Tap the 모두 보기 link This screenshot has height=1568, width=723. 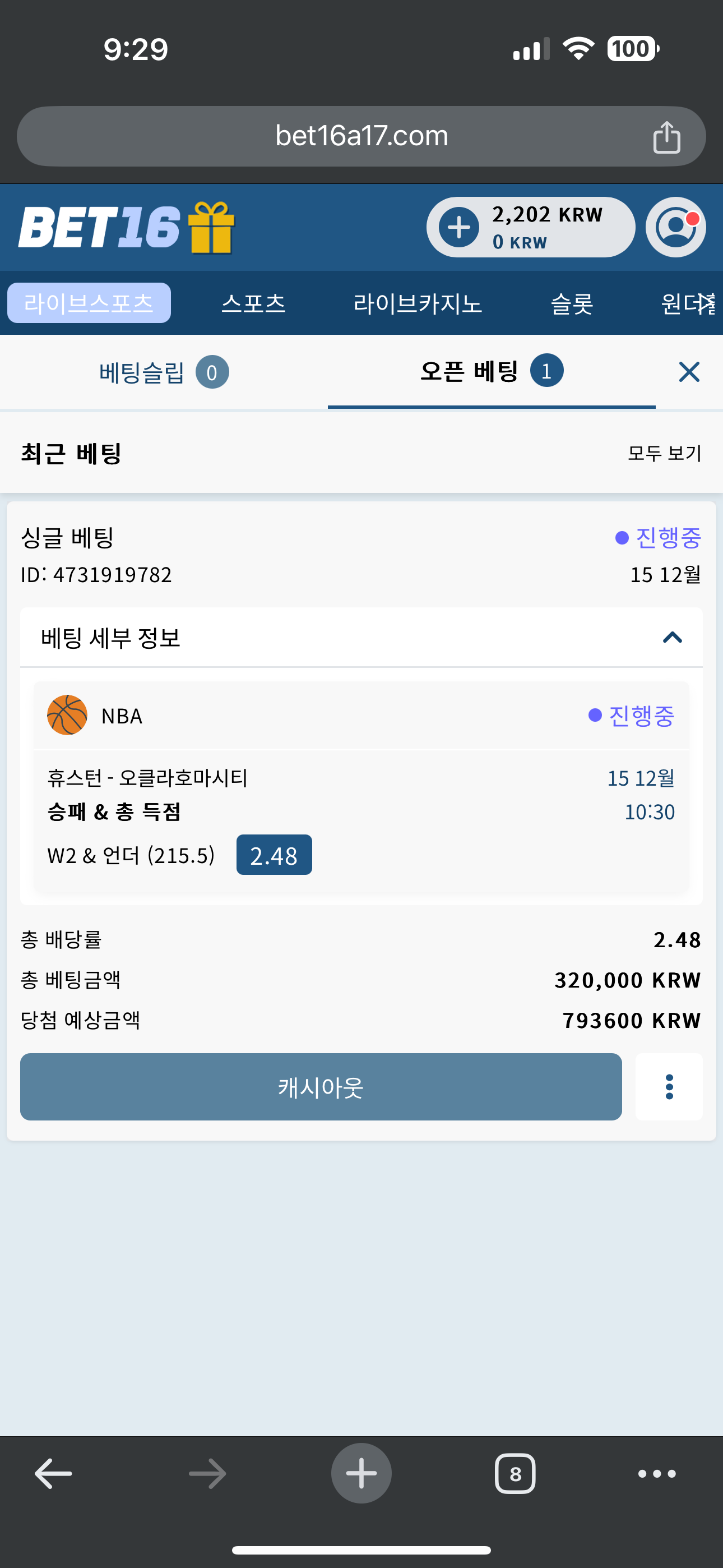[x=665, y=453]
